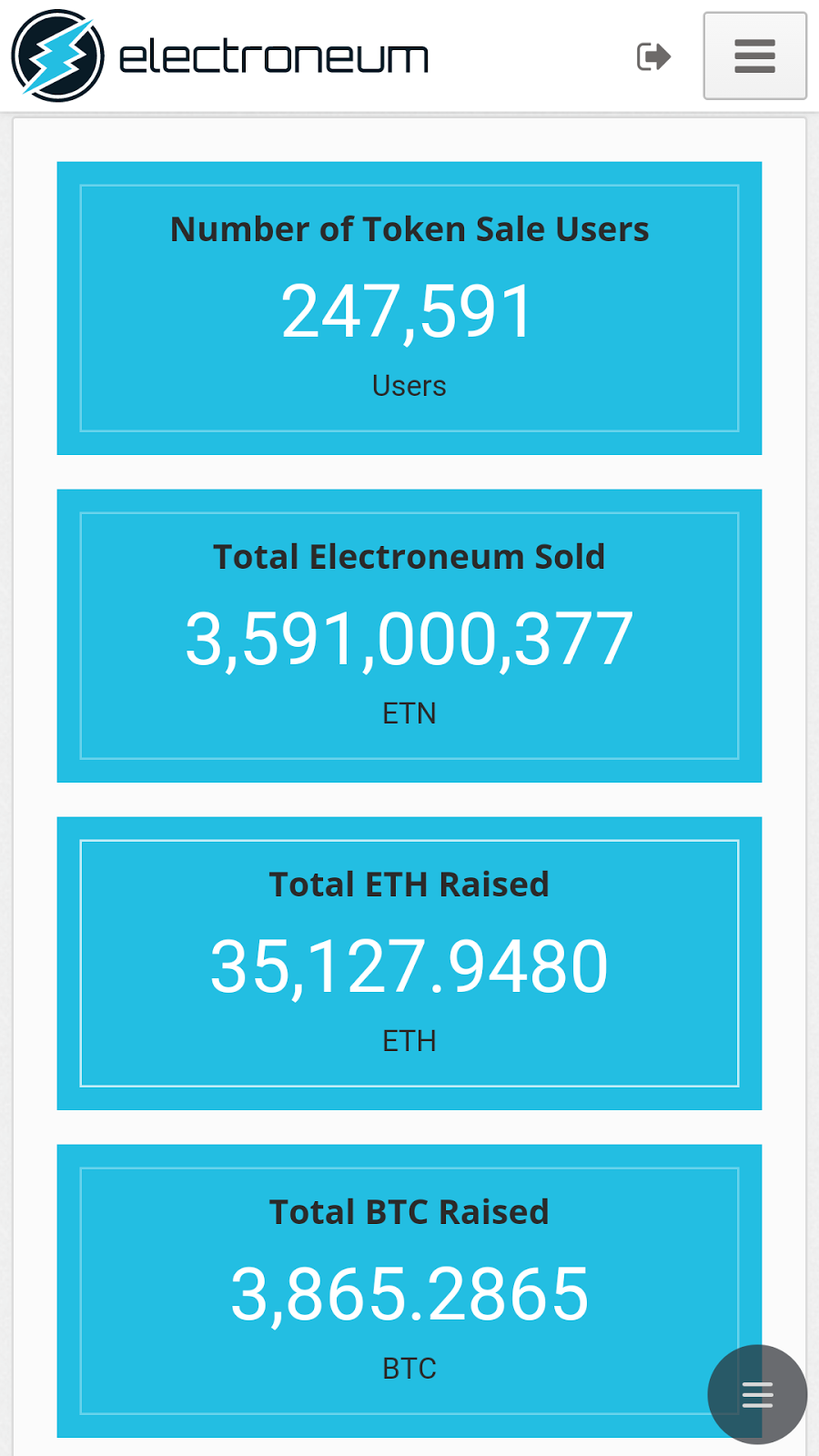The height and width of the screenshot is (1456, 819).
Task: Click the Total Electroneum Sold card
Action: pos(409,635)
